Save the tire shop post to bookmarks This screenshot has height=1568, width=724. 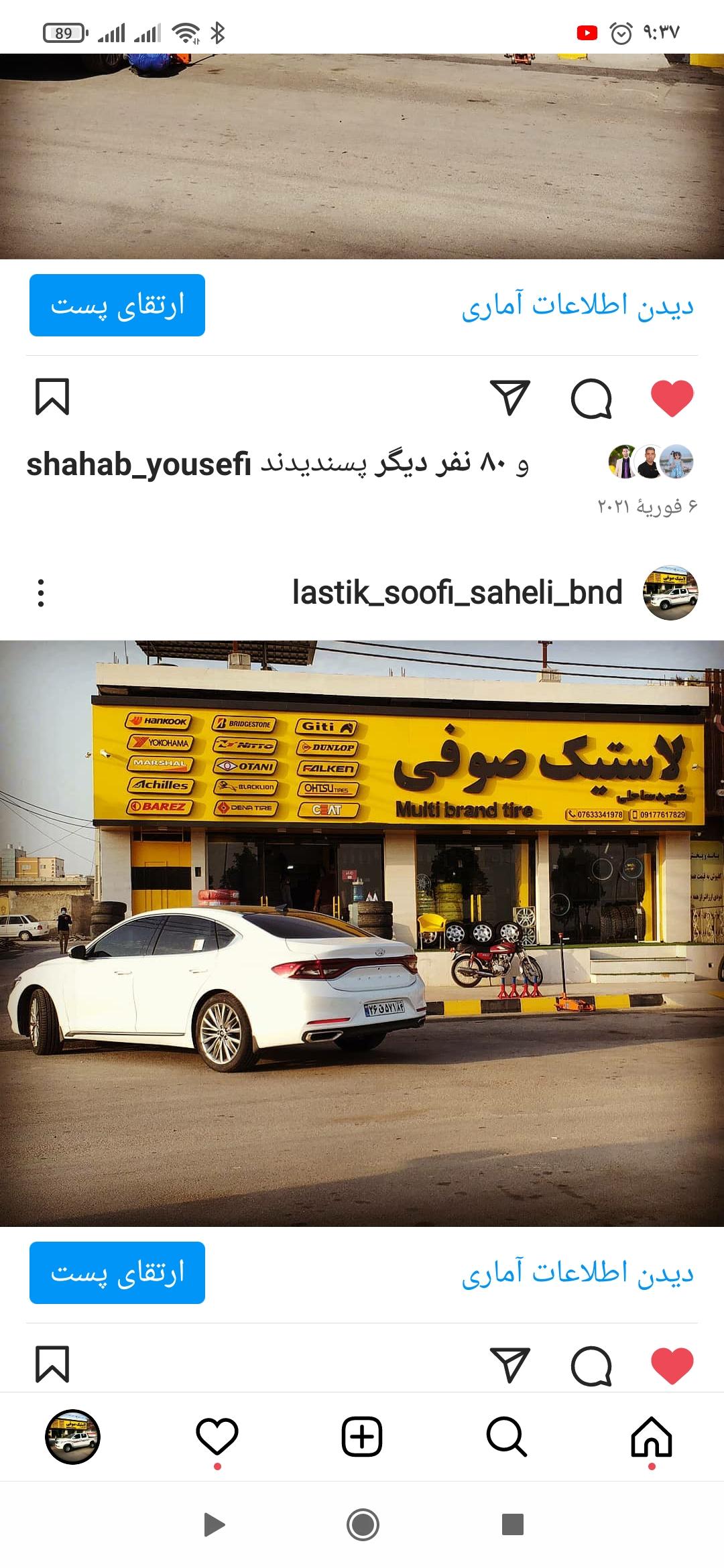click(x=52, y=1364)
